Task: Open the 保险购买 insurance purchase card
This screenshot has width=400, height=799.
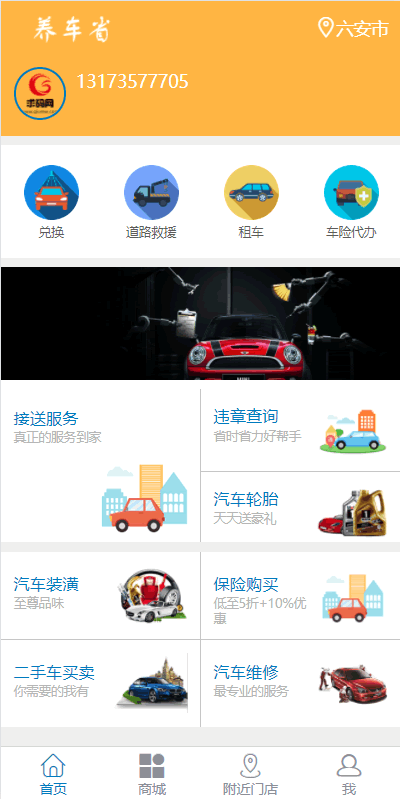Action: 301,595
